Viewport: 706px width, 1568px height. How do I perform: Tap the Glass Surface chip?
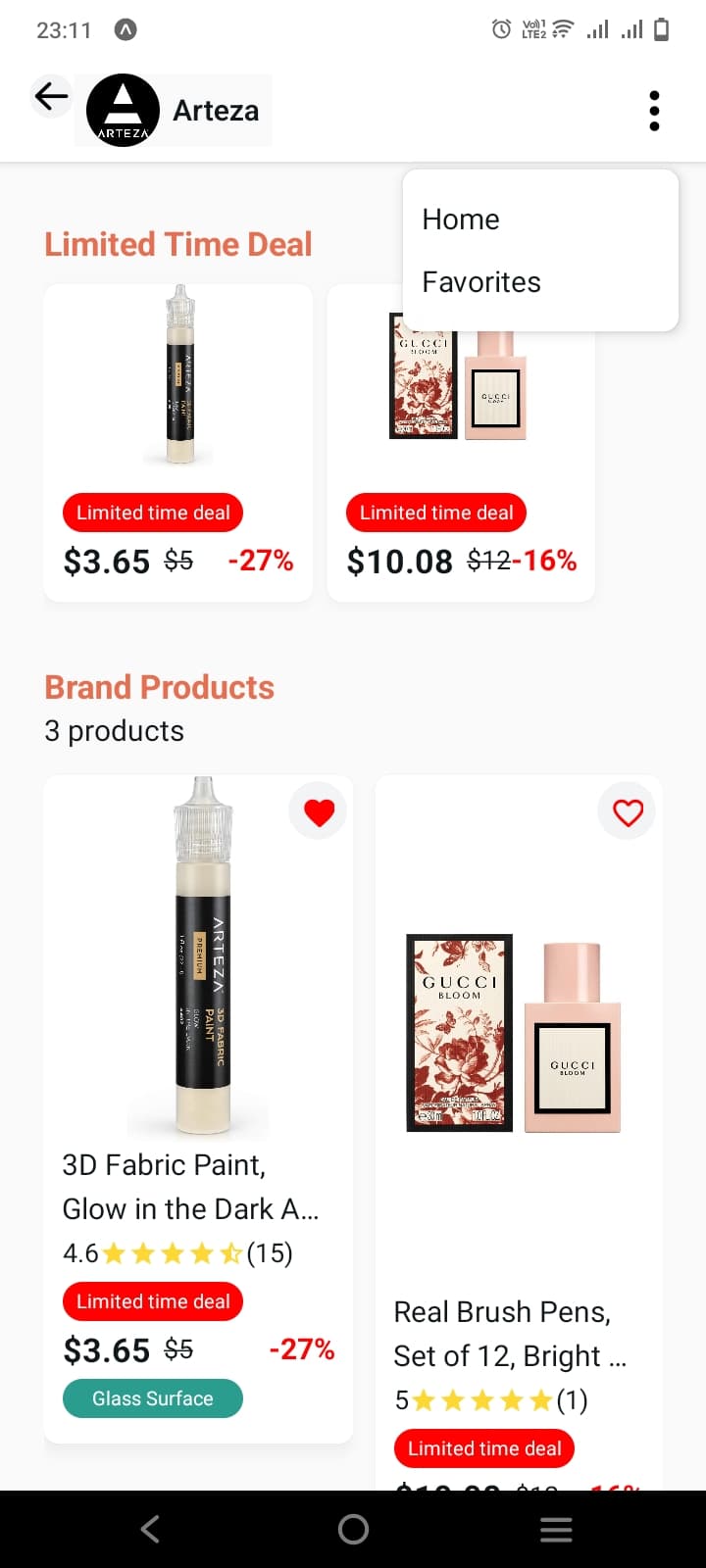(x=153, y=1398)
